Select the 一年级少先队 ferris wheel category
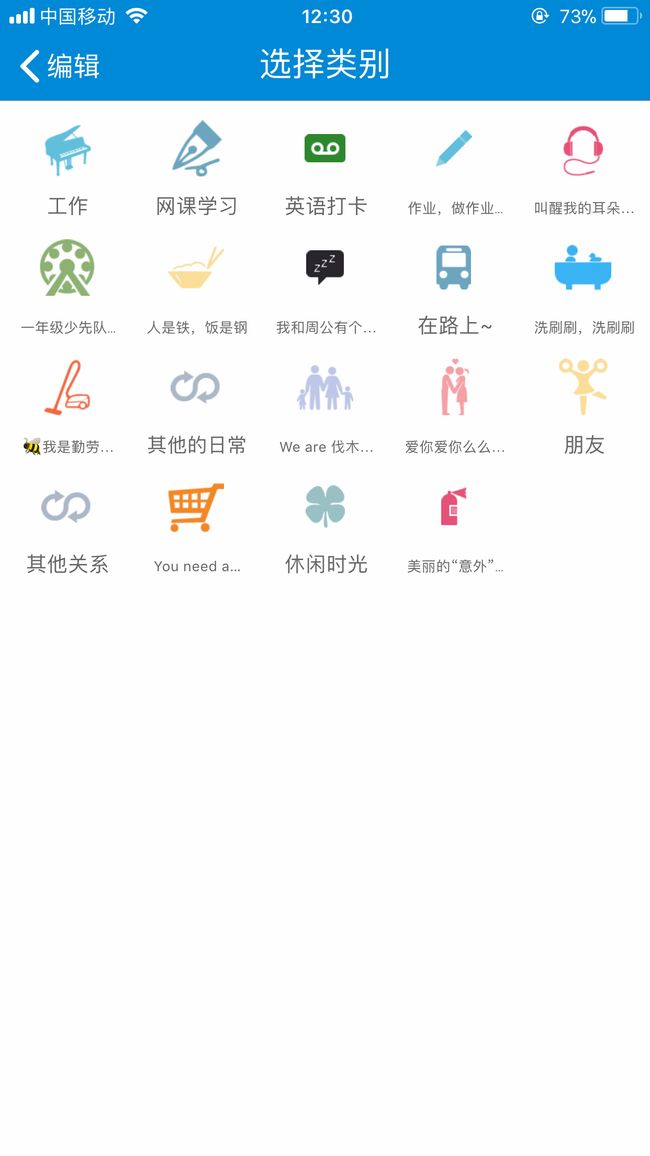This screenshot has width=650, height=1156. (x=67, y=289)
